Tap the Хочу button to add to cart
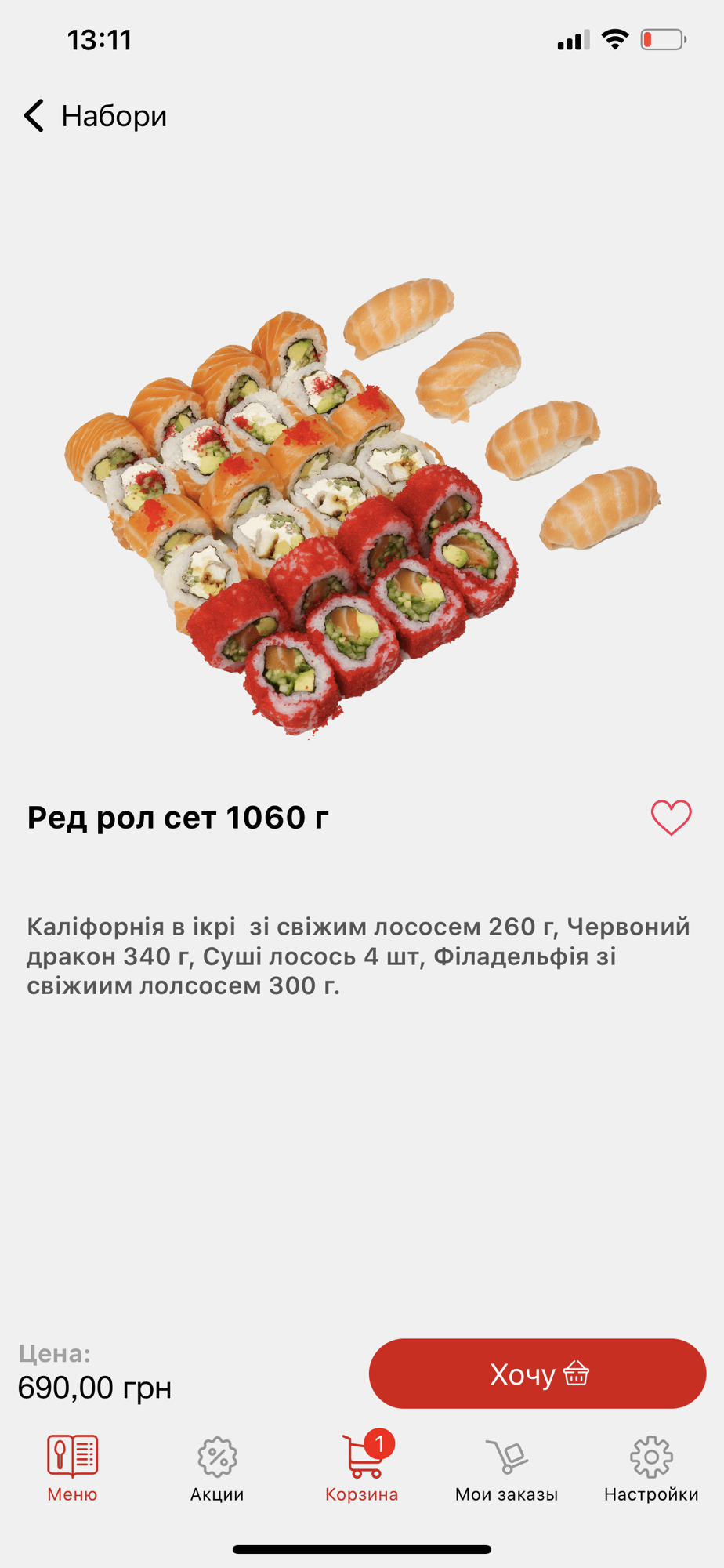This screenshot has width=724, height=1568. 538,1374
